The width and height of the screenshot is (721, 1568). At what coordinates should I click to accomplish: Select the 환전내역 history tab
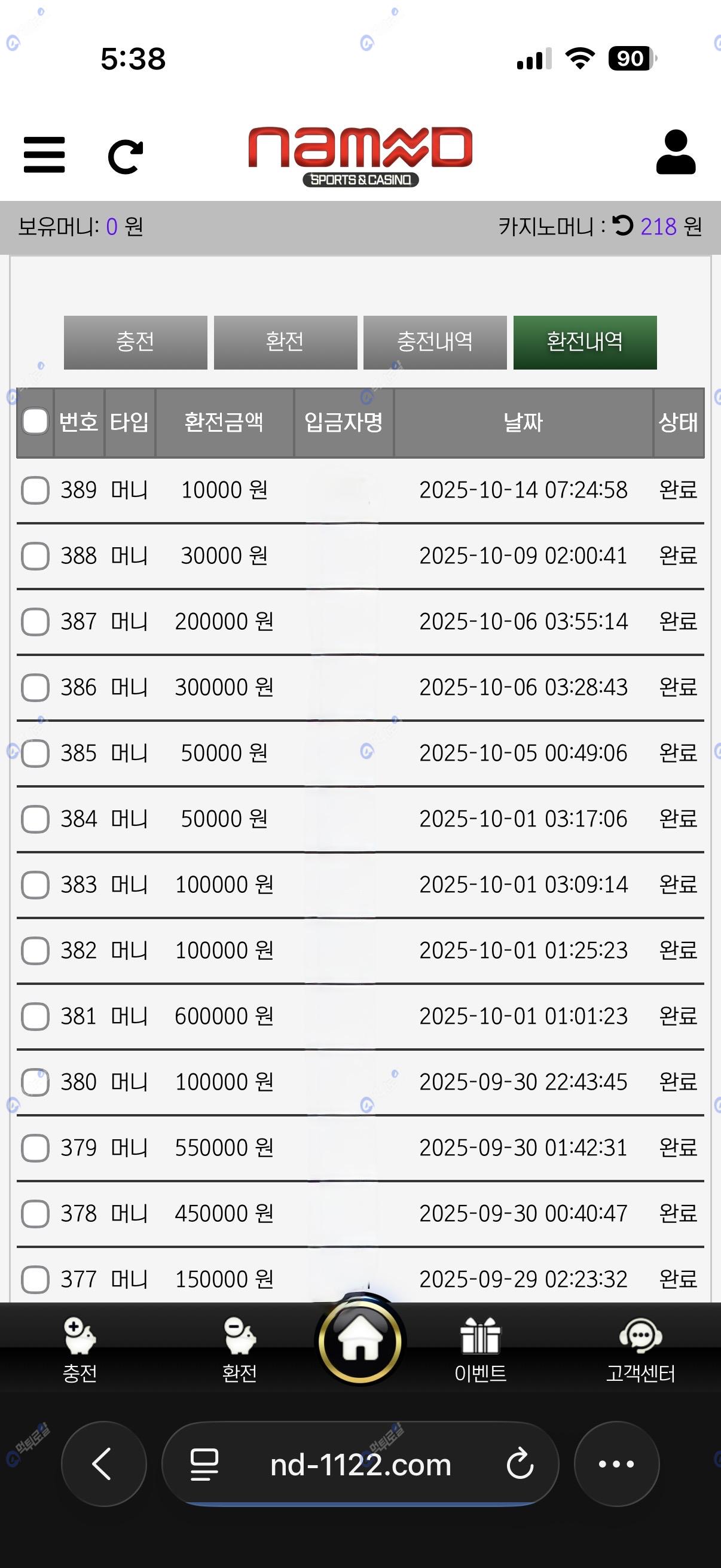(585, 342)
